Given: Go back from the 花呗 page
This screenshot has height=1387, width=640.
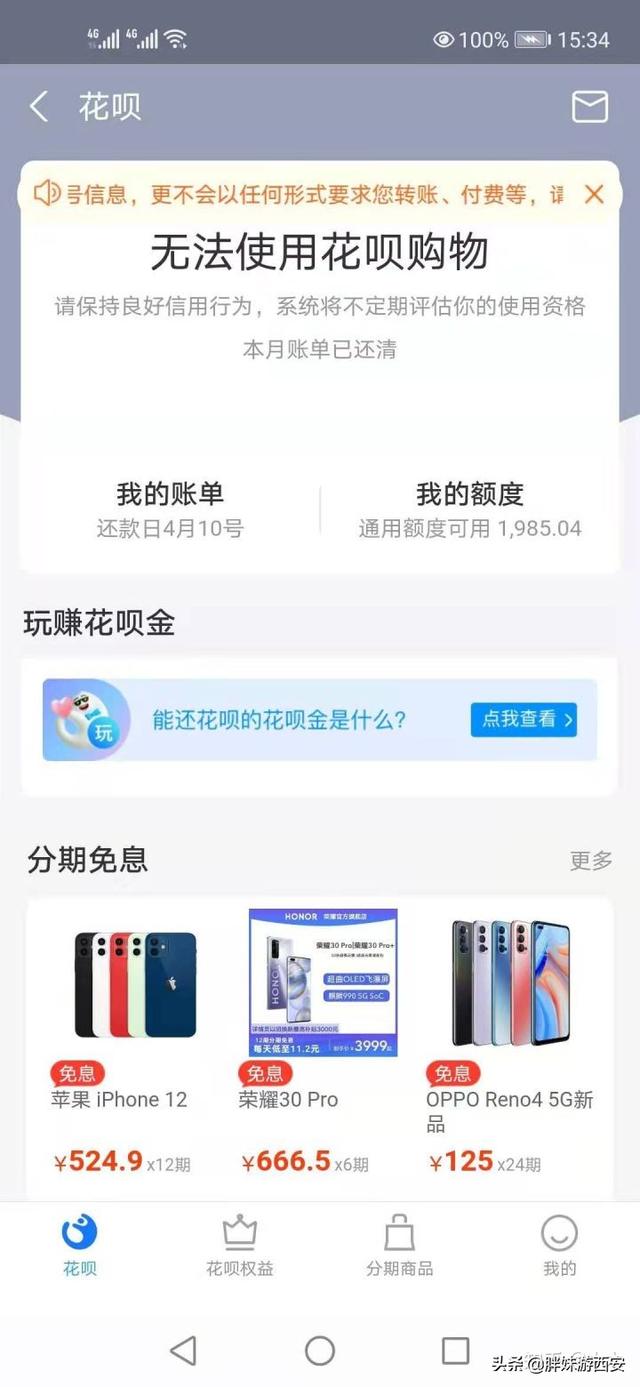Looking at the screenshot, I should click(39, 107).
